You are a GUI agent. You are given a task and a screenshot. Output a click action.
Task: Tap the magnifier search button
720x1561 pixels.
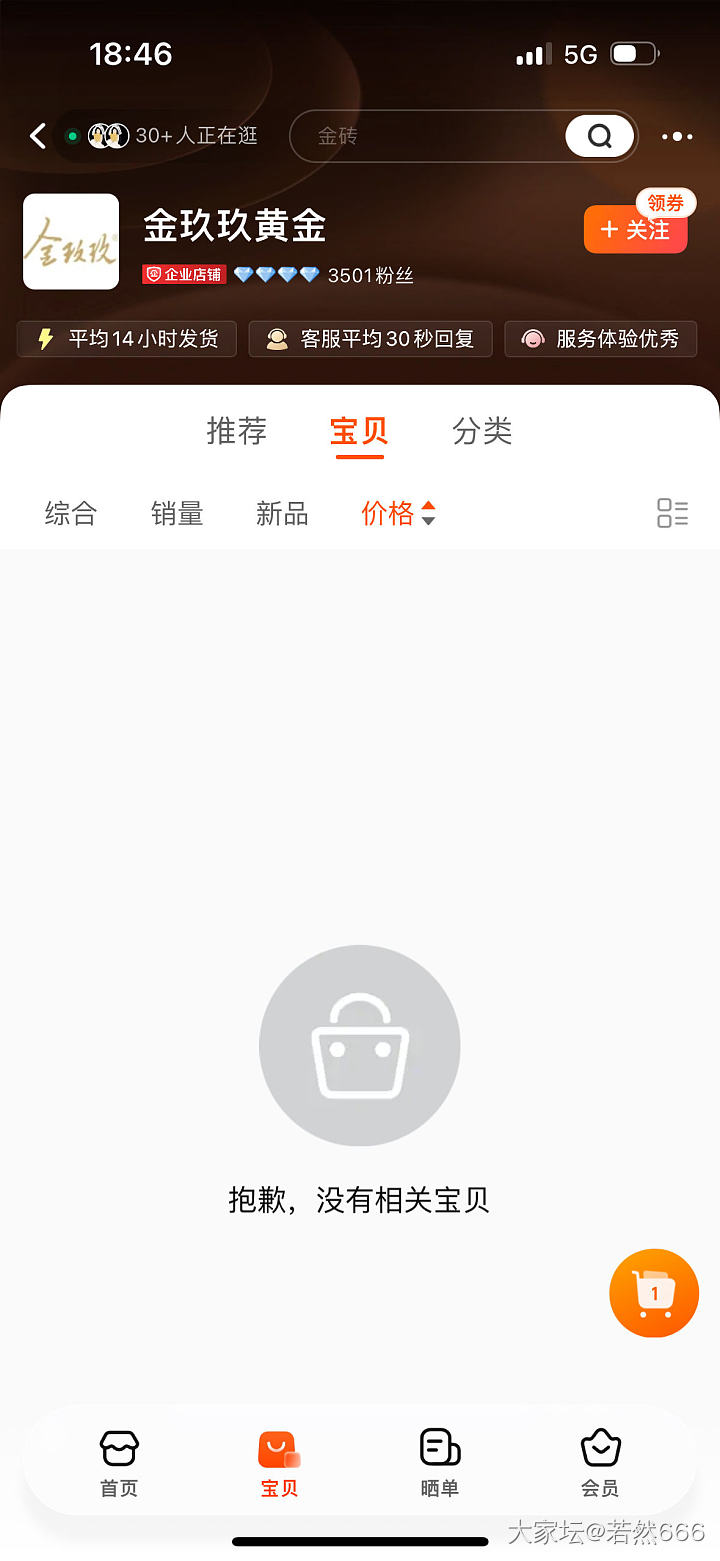click(599, 136)
